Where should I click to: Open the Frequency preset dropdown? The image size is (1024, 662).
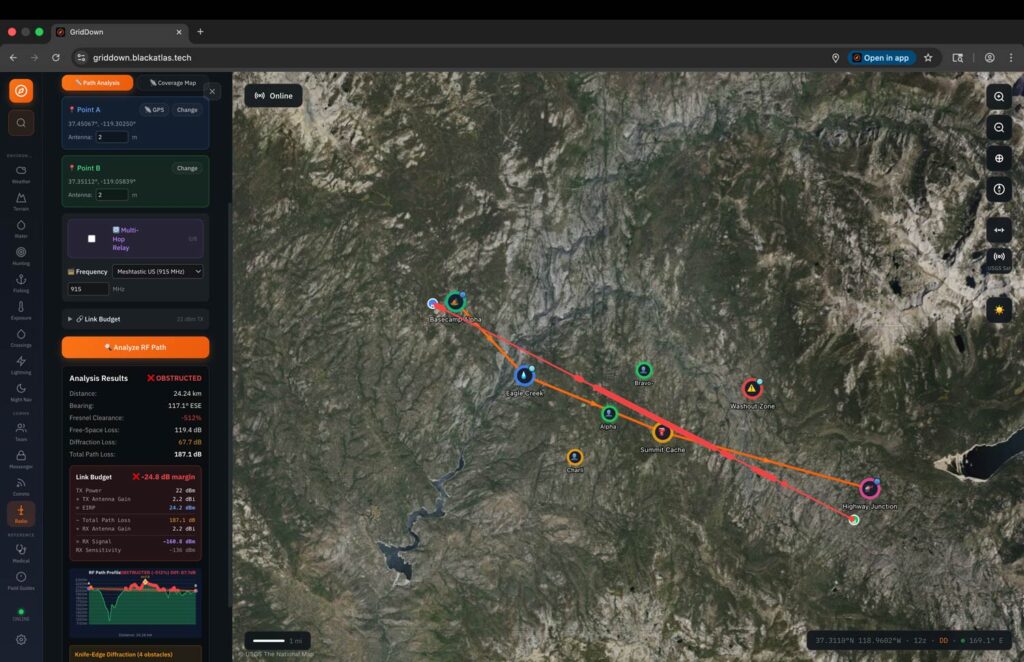(x=158, y=271)
